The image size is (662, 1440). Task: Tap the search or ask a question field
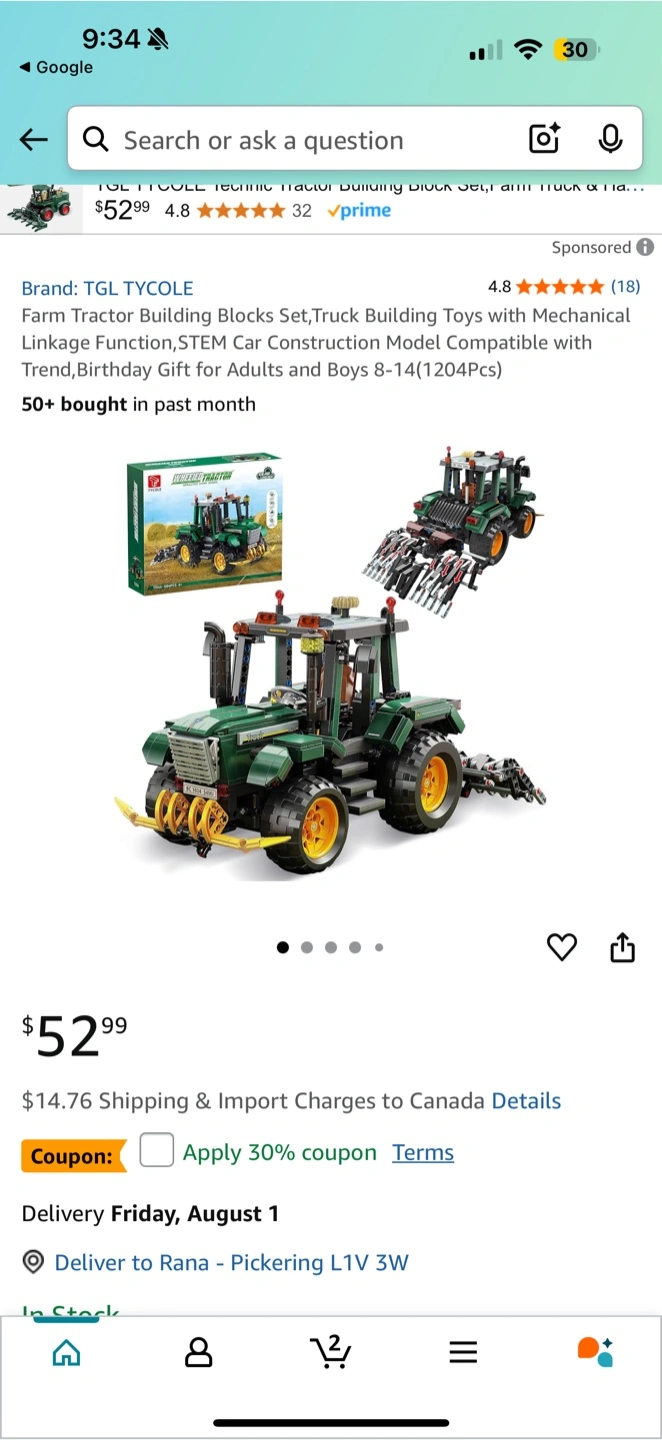[x=300, y=140]
